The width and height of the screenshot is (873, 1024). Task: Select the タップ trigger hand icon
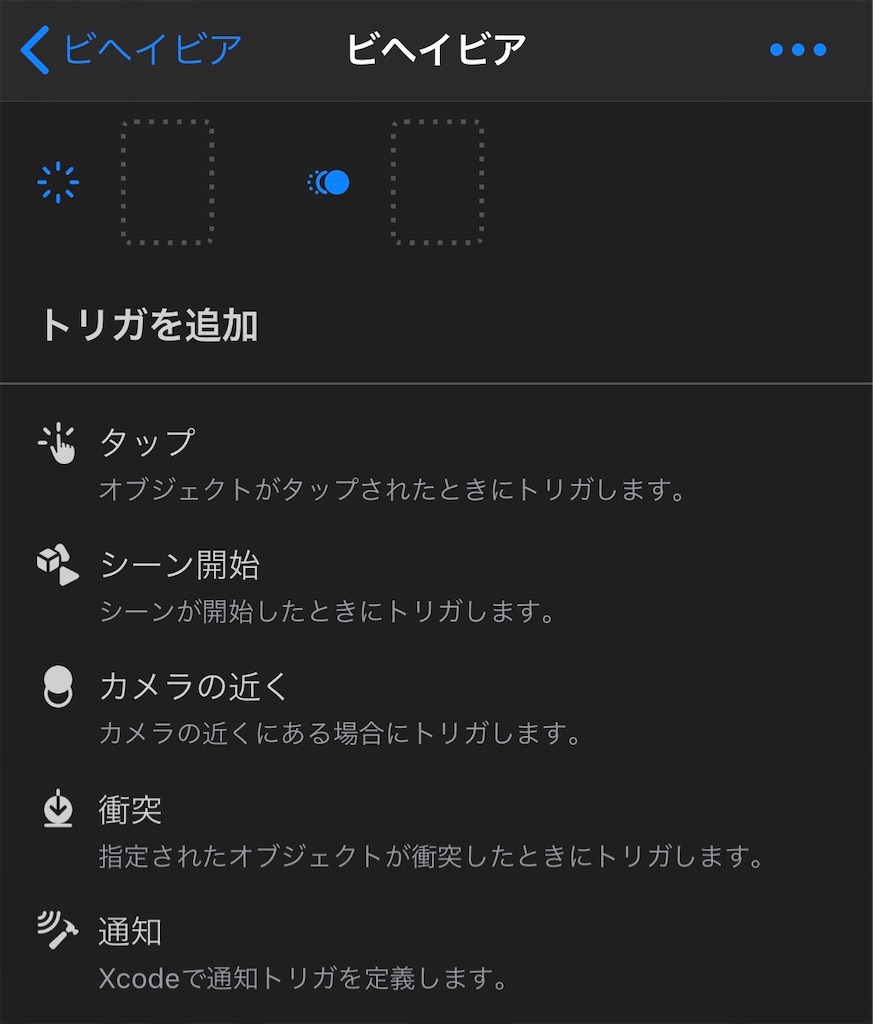tap(57, 441)
